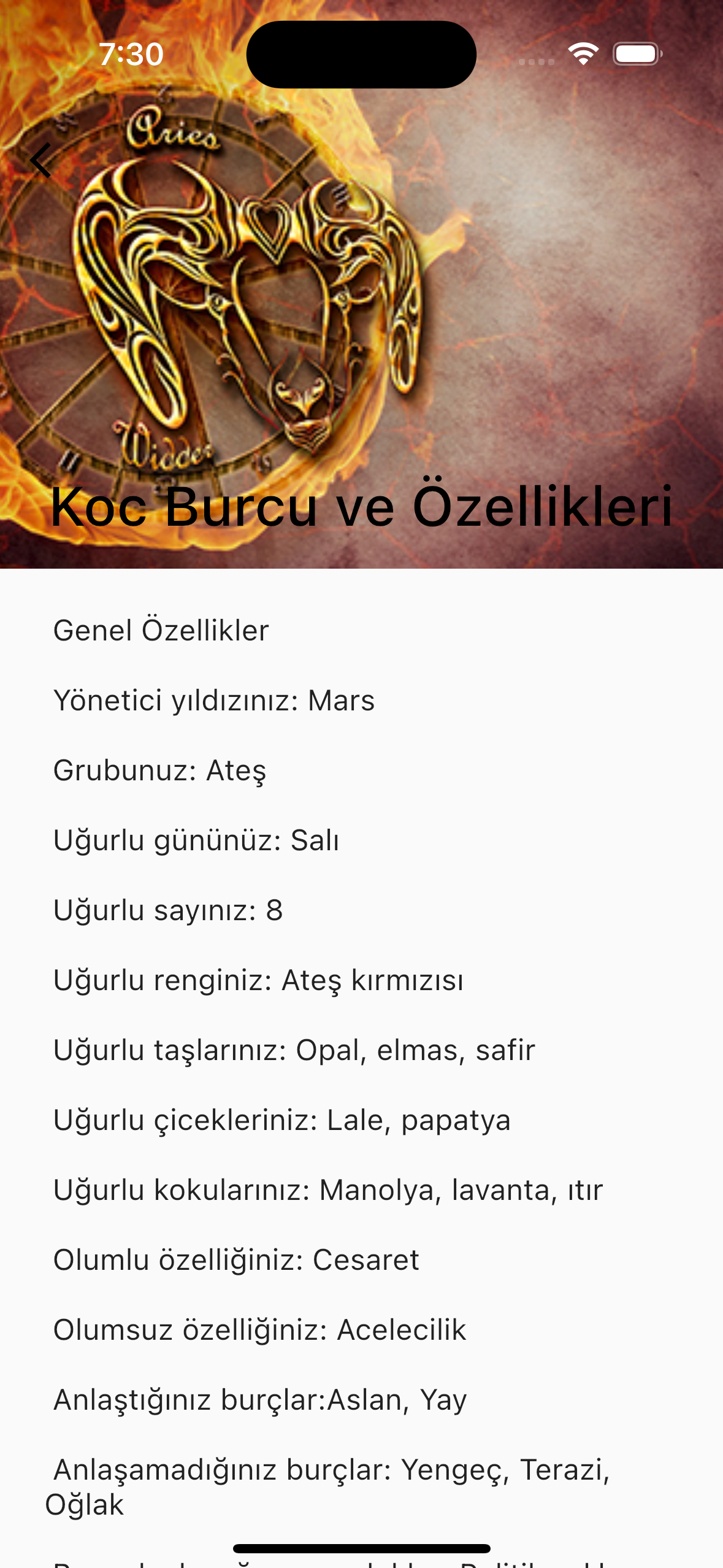Tap the battery indicator icon
This screenshot has height=1568, width=723.
(x=635, y=54)
